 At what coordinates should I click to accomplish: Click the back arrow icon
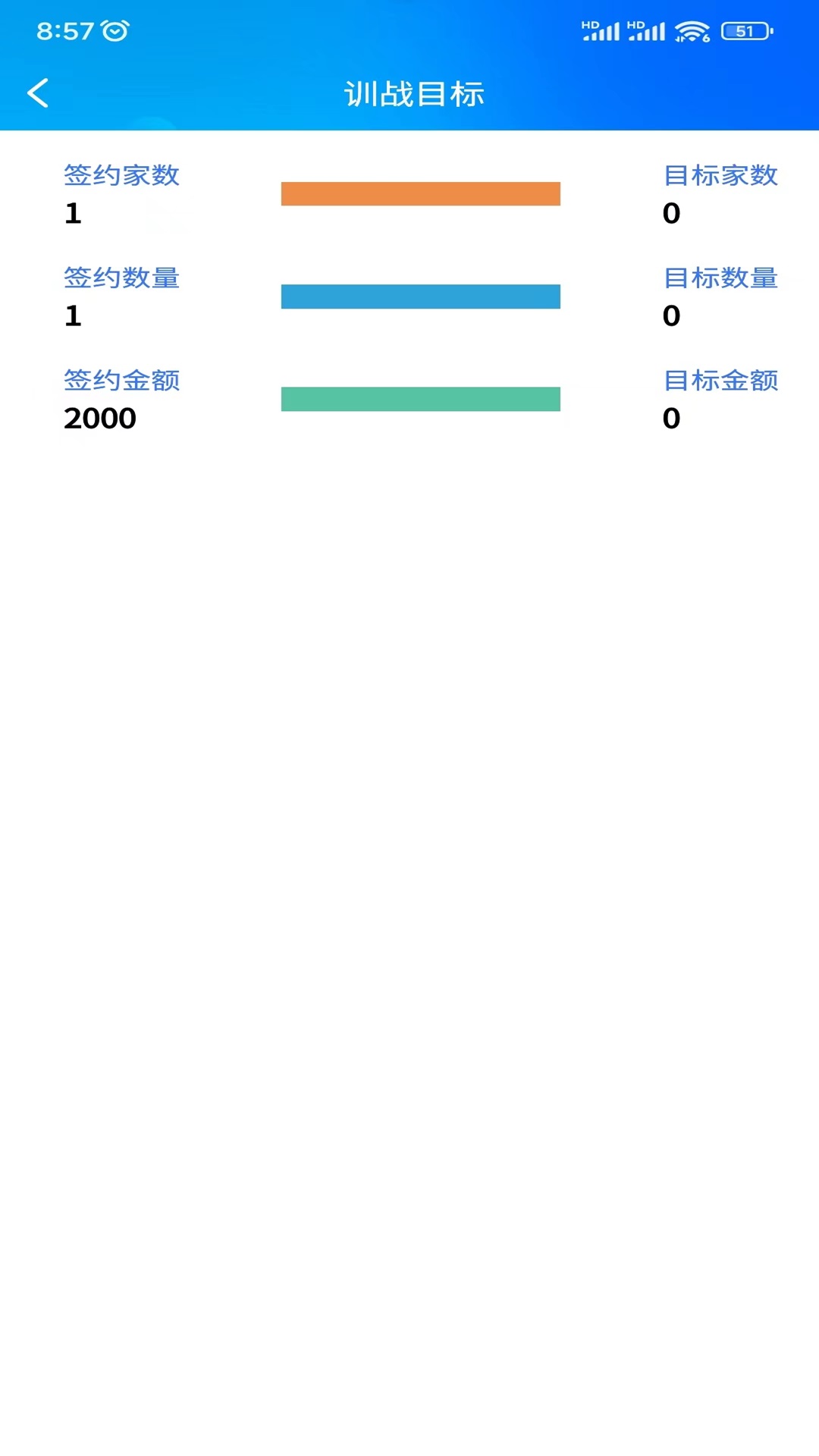(38, 93)
